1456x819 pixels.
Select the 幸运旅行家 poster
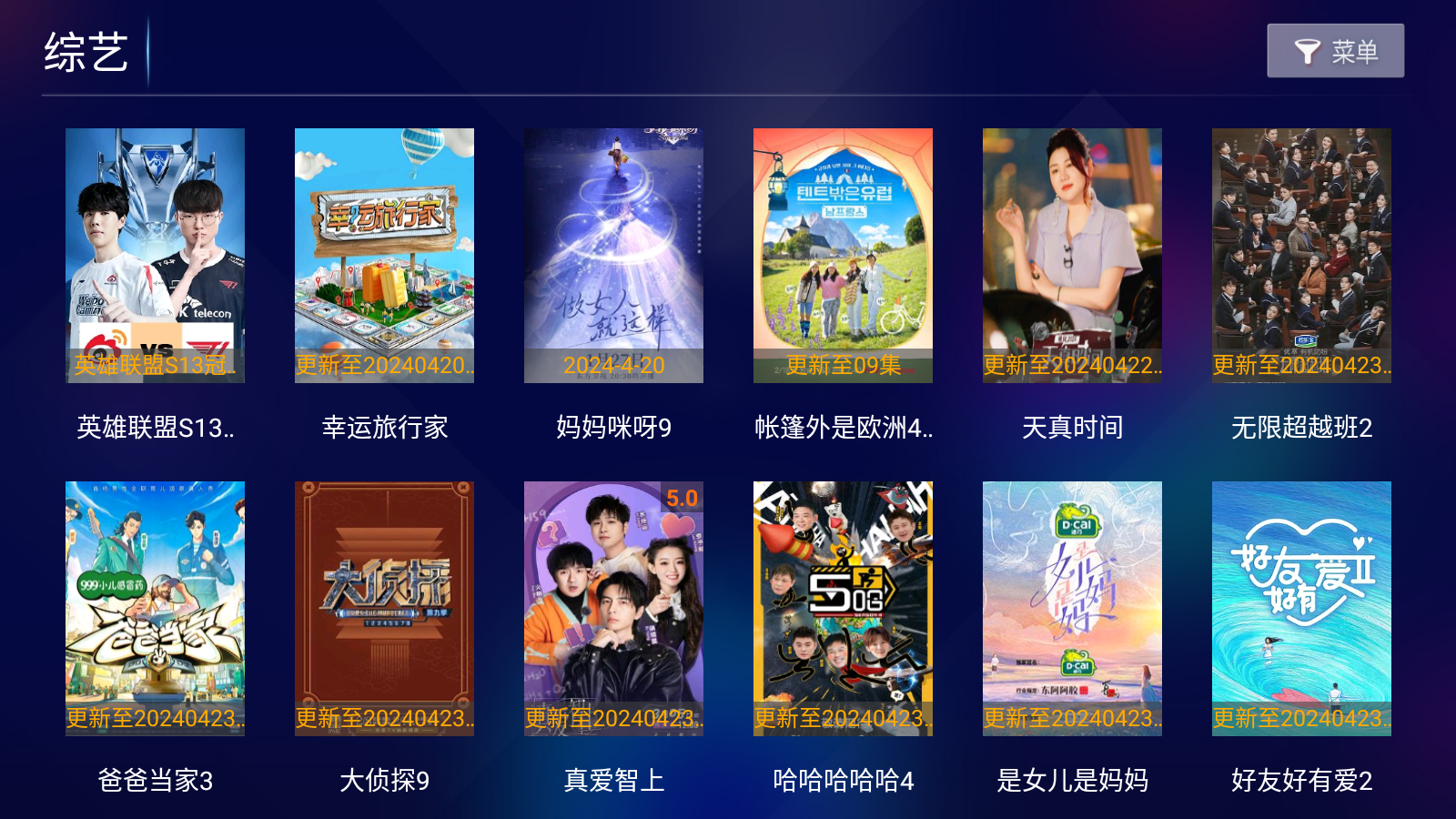click(384, 256)
